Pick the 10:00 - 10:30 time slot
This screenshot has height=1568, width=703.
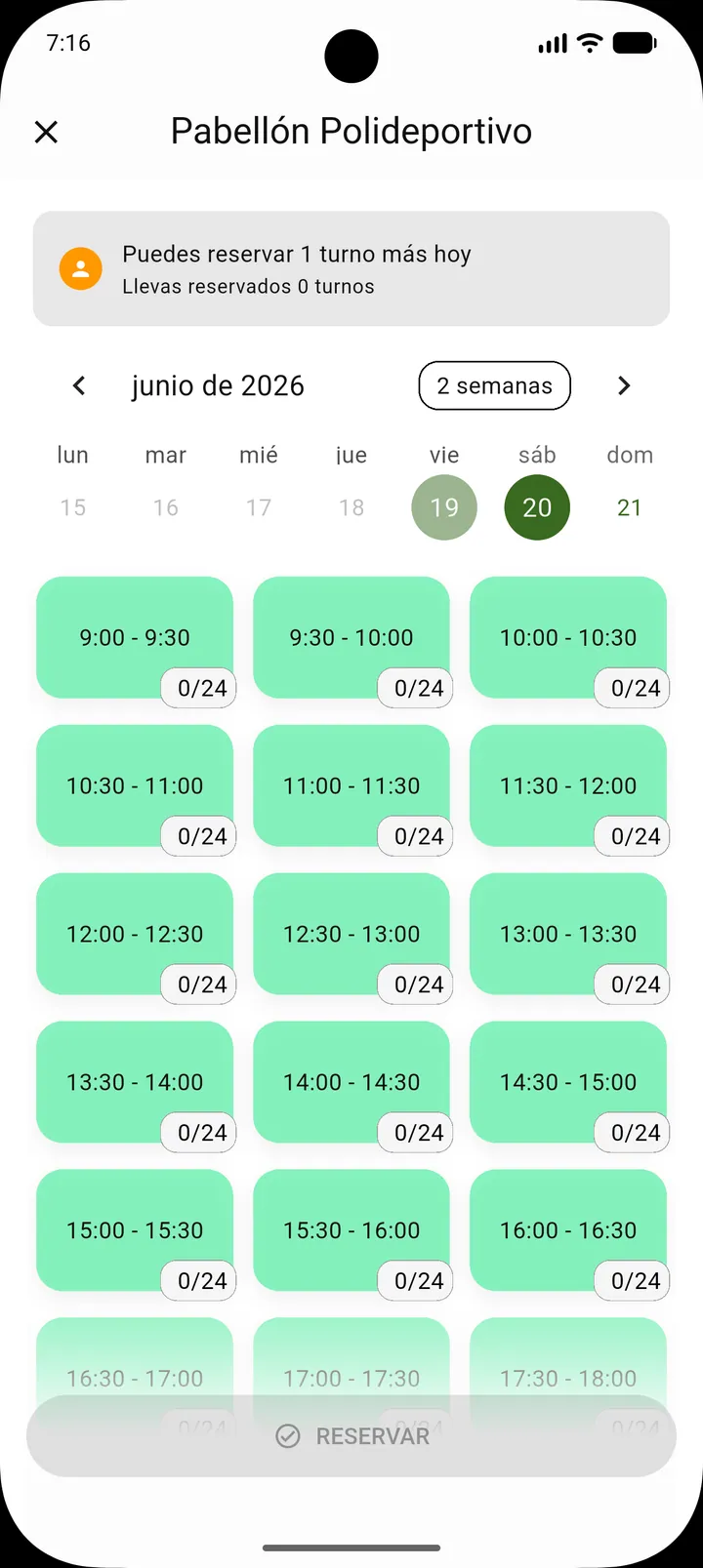(568, 637)
